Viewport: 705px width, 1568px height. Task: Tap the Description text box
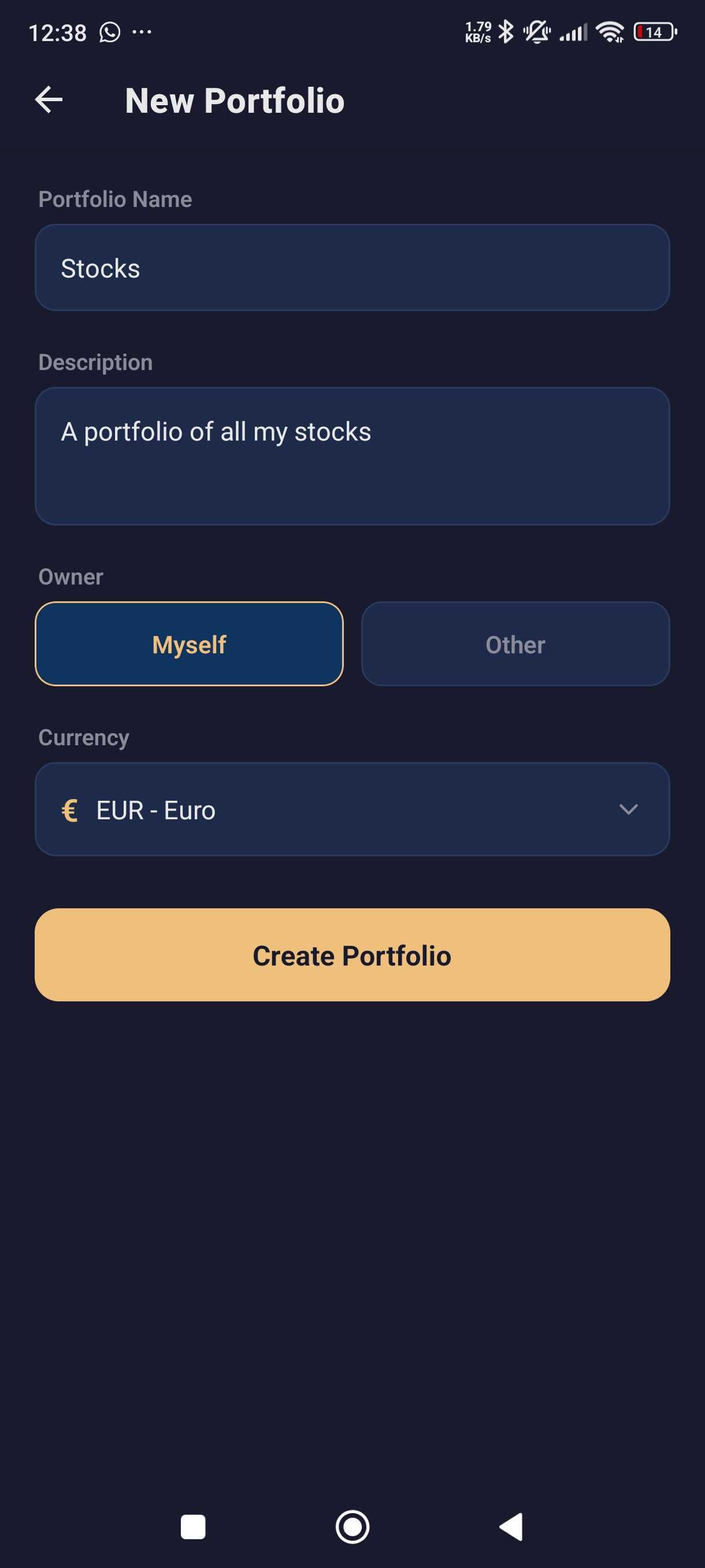[352, 456]
